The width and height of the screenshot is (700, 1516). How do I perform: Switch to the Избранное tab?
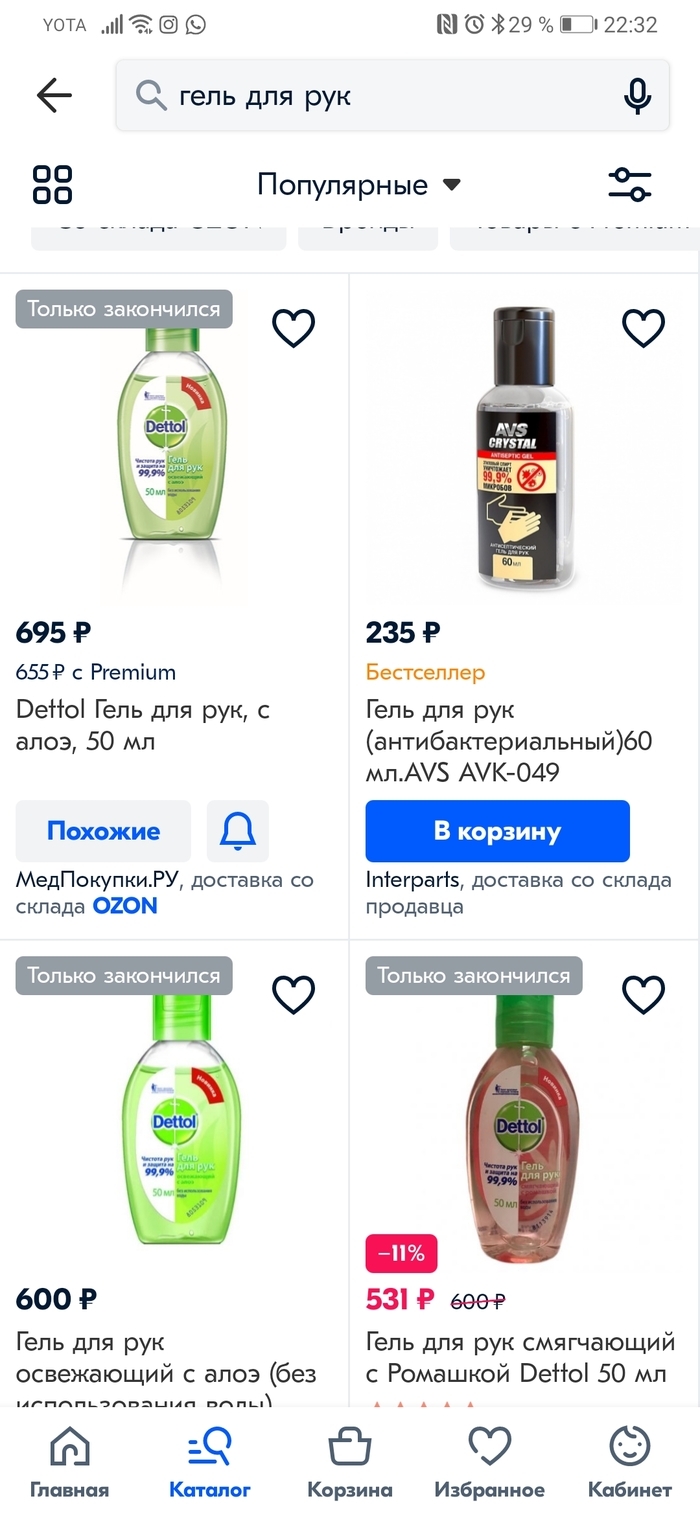[x=489, y=1461]
